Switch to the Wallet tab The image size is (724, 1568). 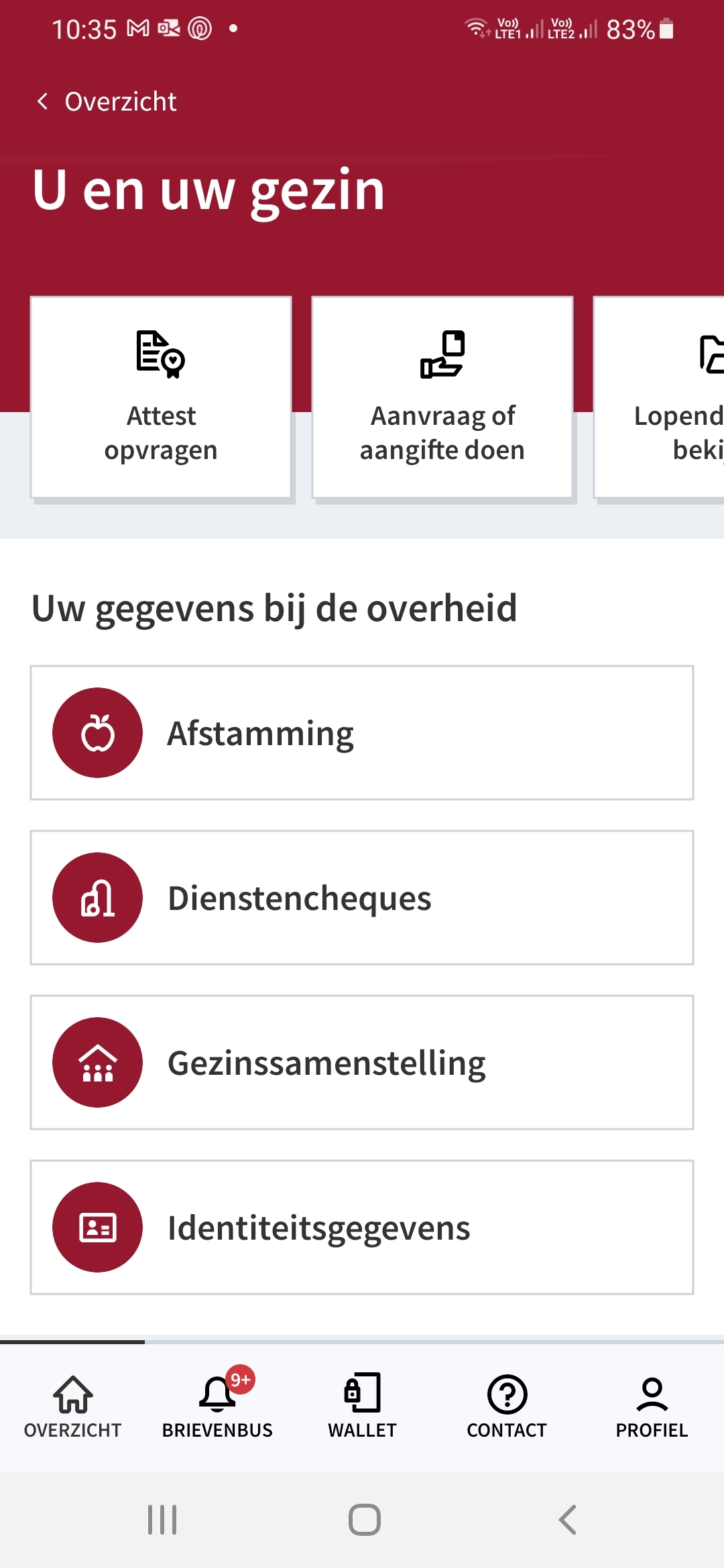[x=362, y=1407]
